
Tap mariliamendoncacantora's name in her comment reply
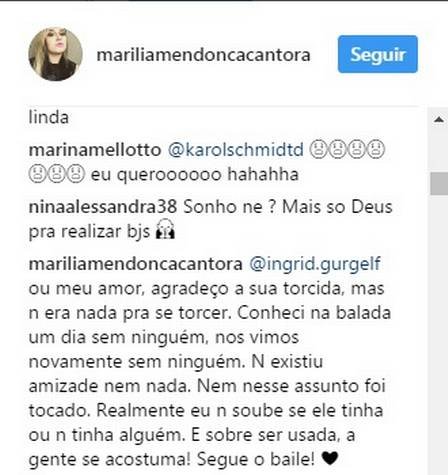[x=136, y=264]
